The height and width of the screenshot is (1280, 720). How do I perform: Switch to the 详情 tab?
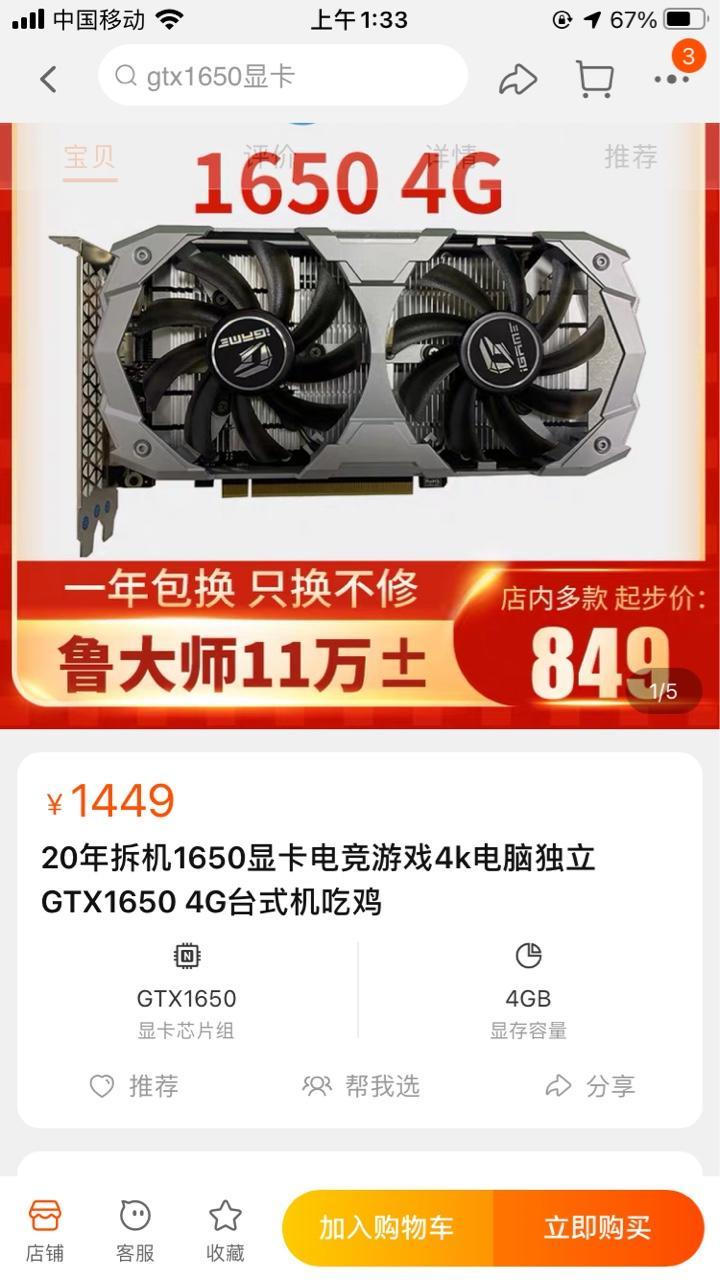coord(451,157)
